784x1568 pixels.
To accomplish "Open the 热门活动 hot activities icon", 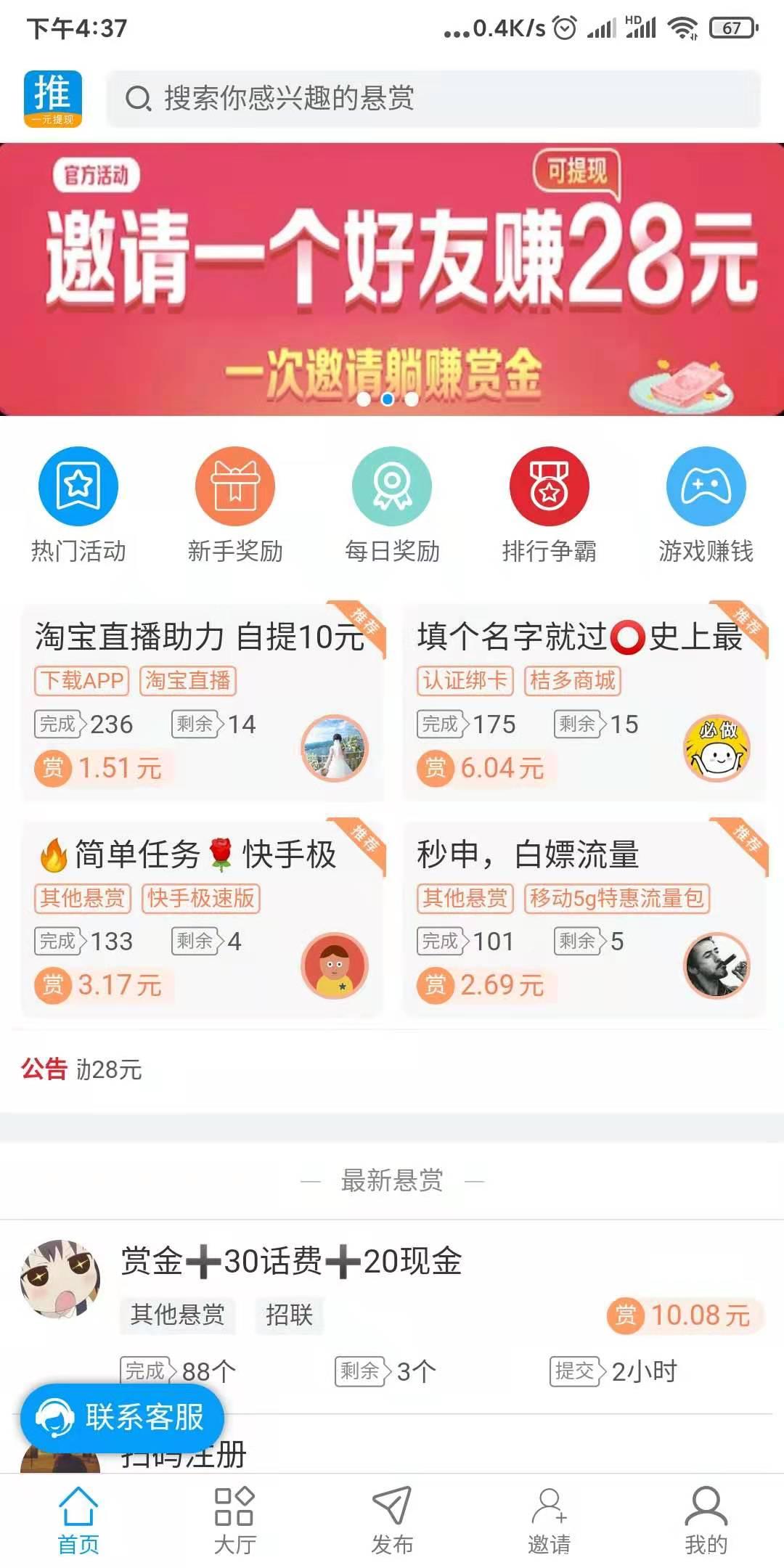I will [x=78, y=488].
